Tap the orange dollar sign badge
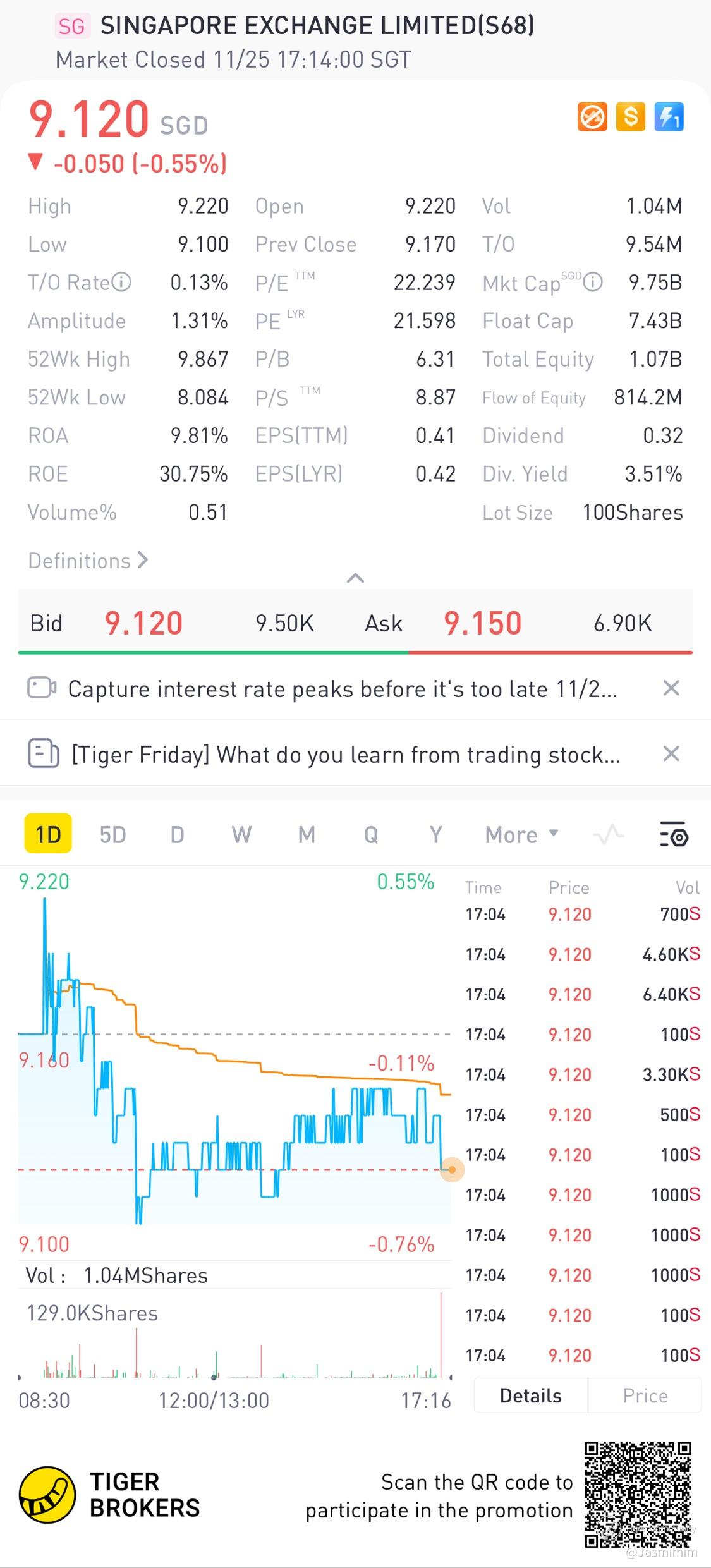The width and height of the screenshot is (711, 1568). pos(630,117)
